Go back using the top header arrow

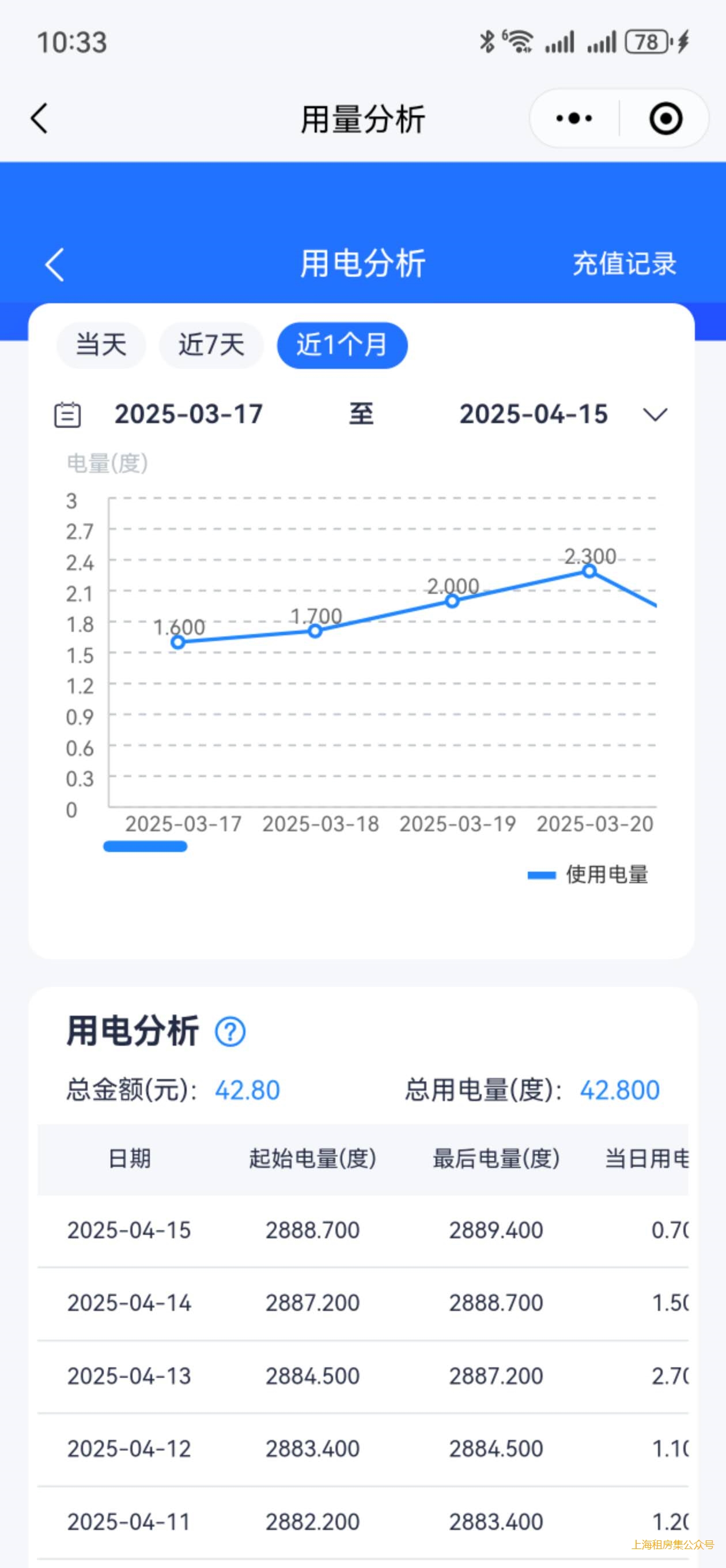[x=39, y=118]
